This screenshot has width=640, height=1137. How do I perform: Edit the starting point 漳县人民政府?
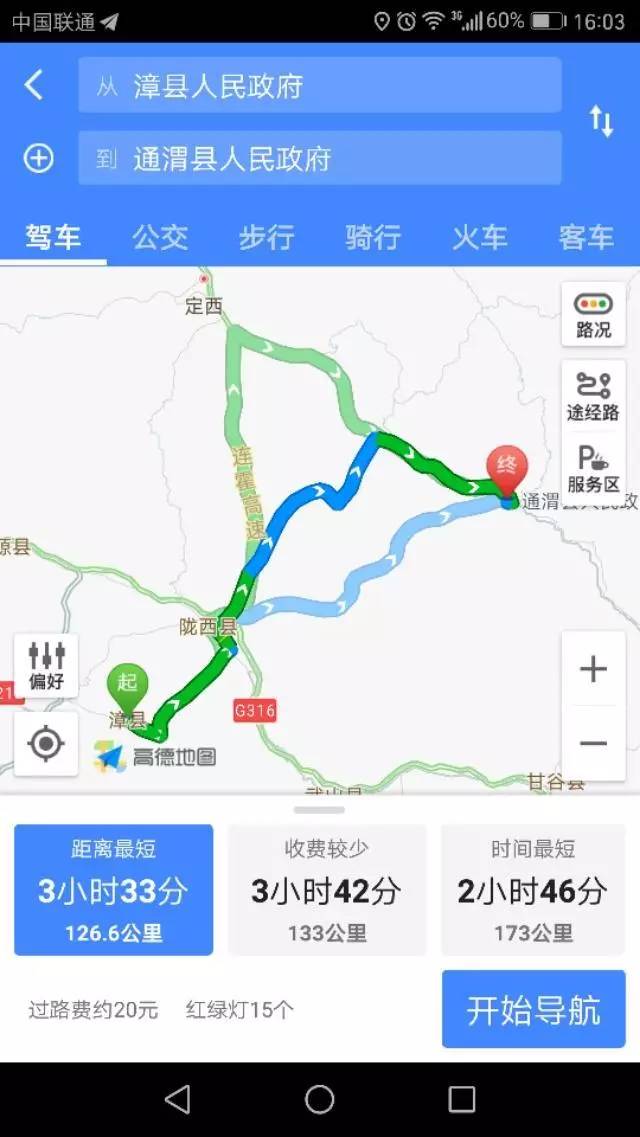click(320, 86)
